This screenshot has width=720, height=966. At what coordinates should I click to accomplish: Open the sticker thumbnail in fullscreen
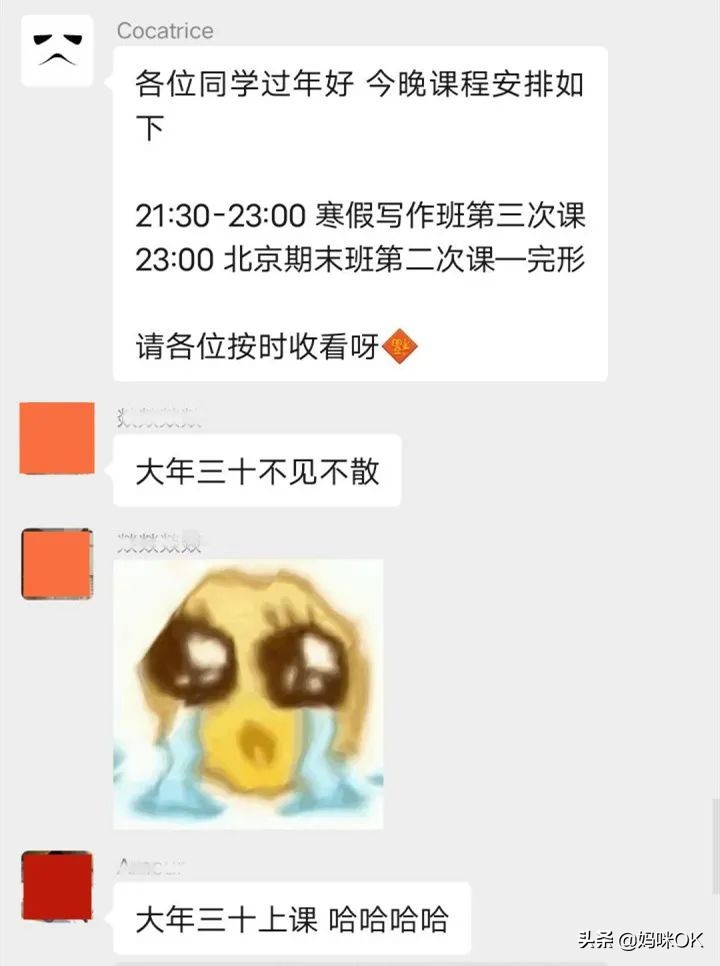pos(250,690)
